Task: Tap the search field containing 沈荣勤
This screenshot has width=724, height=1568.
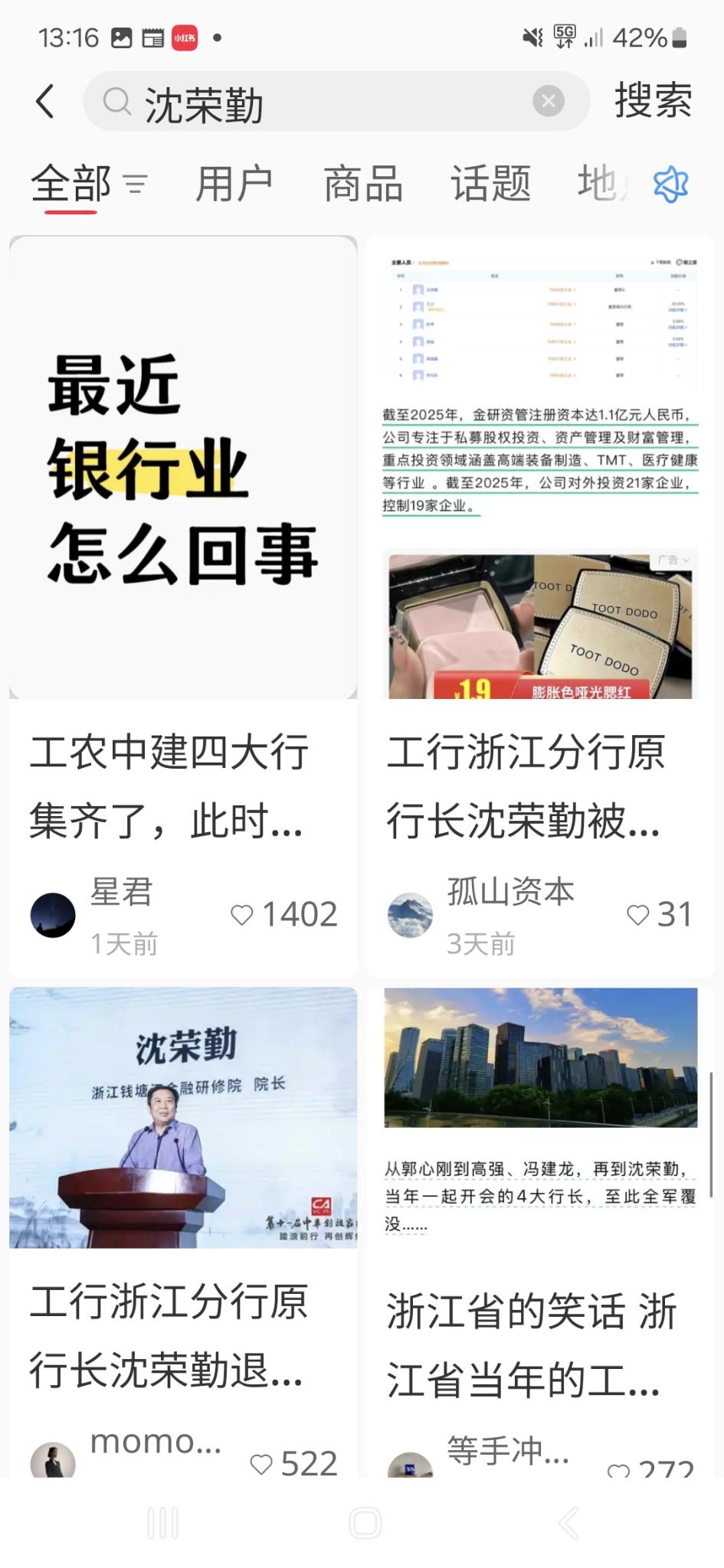Action: pos(322,102)
